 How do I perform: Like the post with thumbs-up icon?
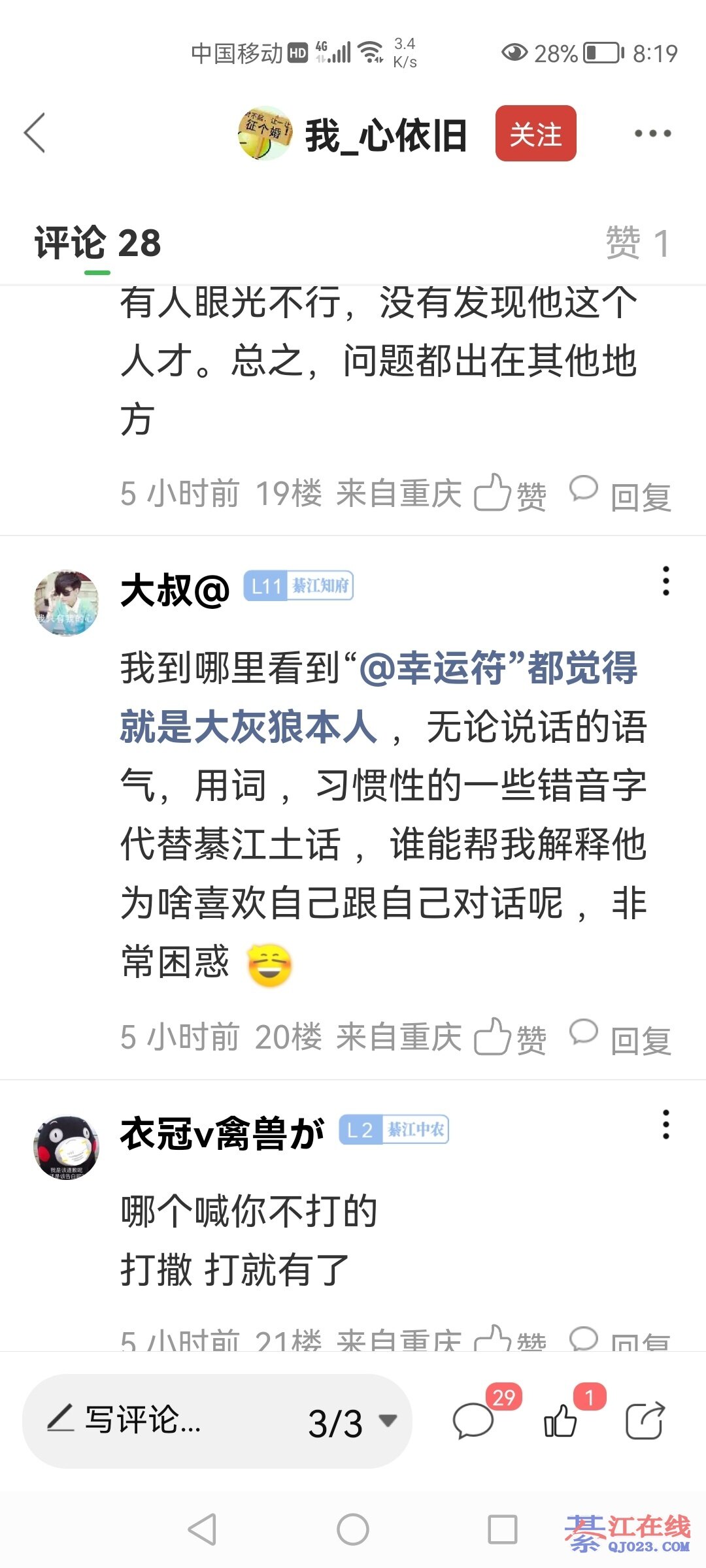pyautogui.click(x=561, y=1421)
